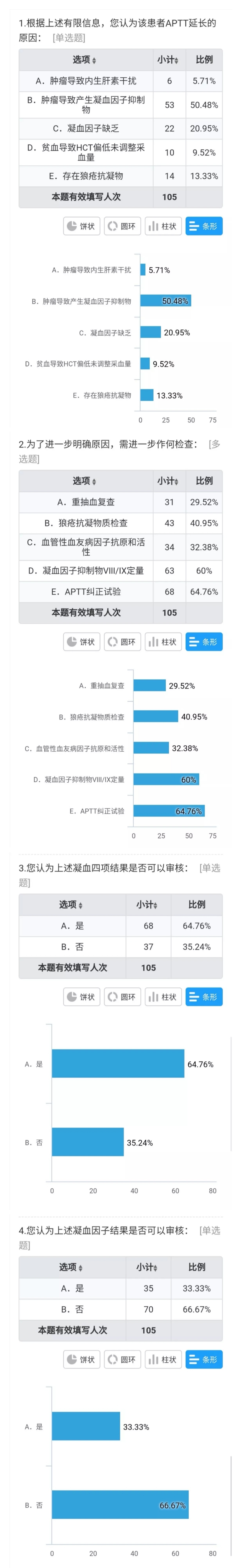Screen dimensions: 241x1568
Task: View question 4 results as 圆环
Action: (x=122, y=1359)
